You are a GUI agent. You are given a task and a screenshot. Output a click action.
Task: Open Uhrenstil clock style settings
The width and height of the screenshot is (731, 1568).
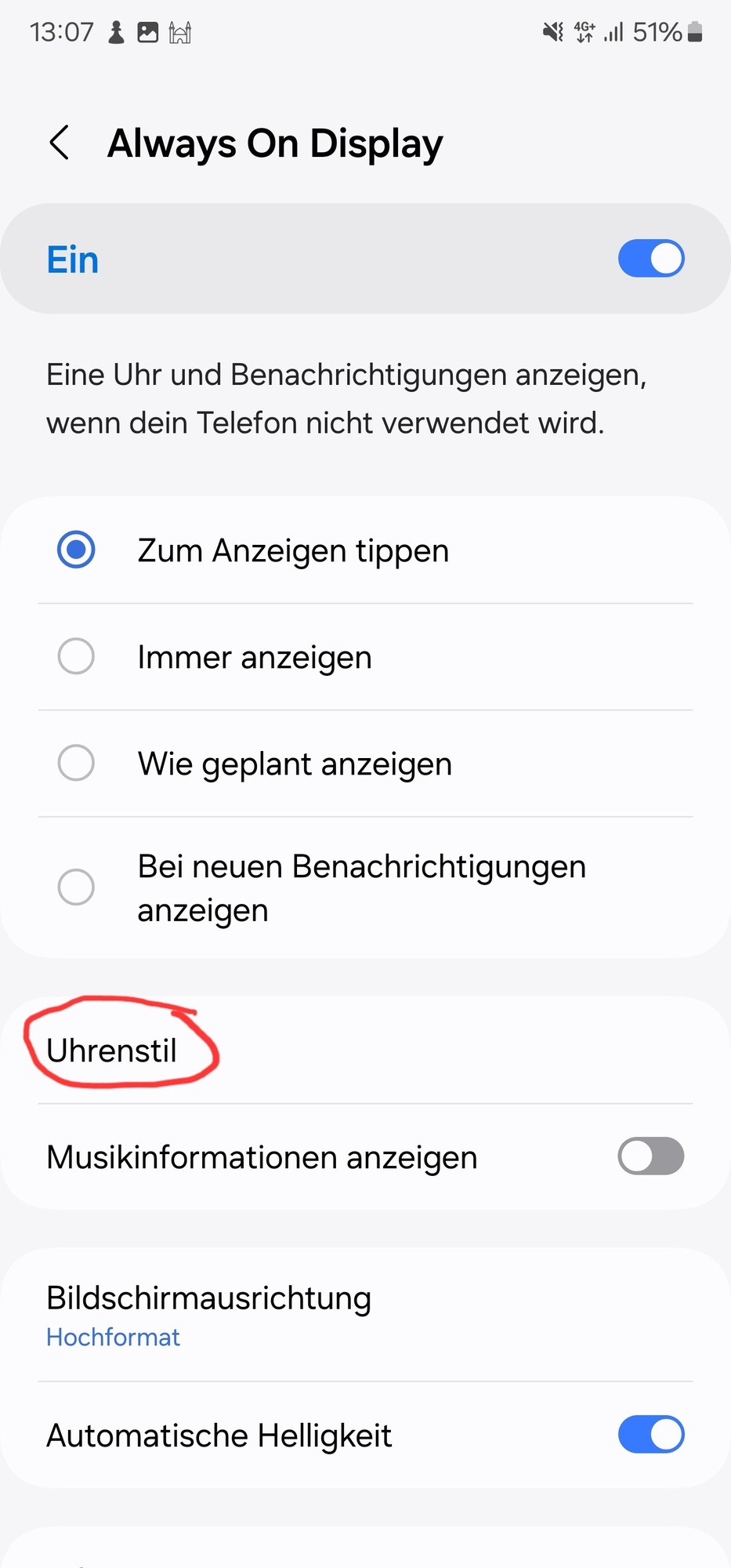click(x=112, y=1051)
